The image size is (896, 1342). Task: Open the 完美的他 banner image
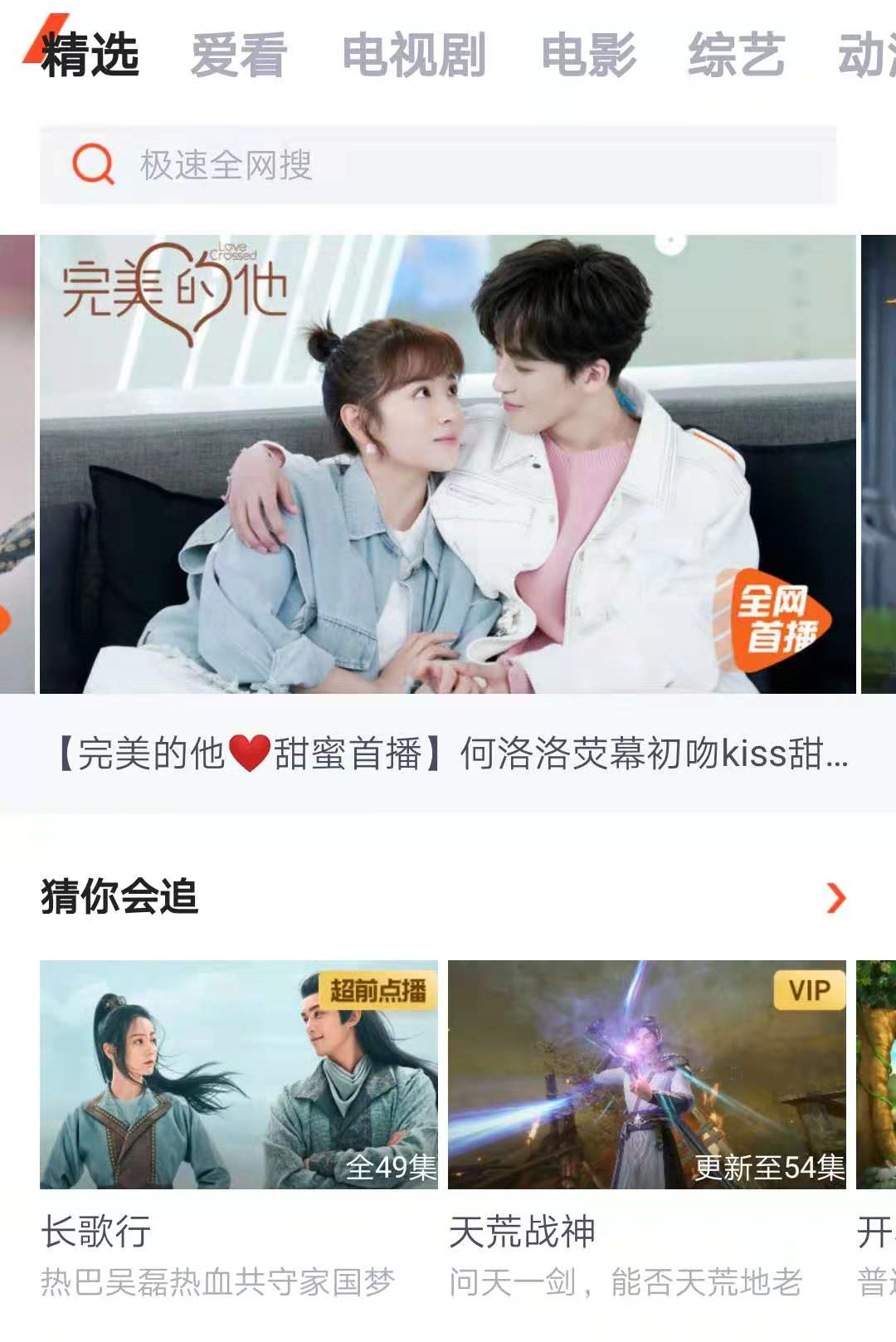448,465
